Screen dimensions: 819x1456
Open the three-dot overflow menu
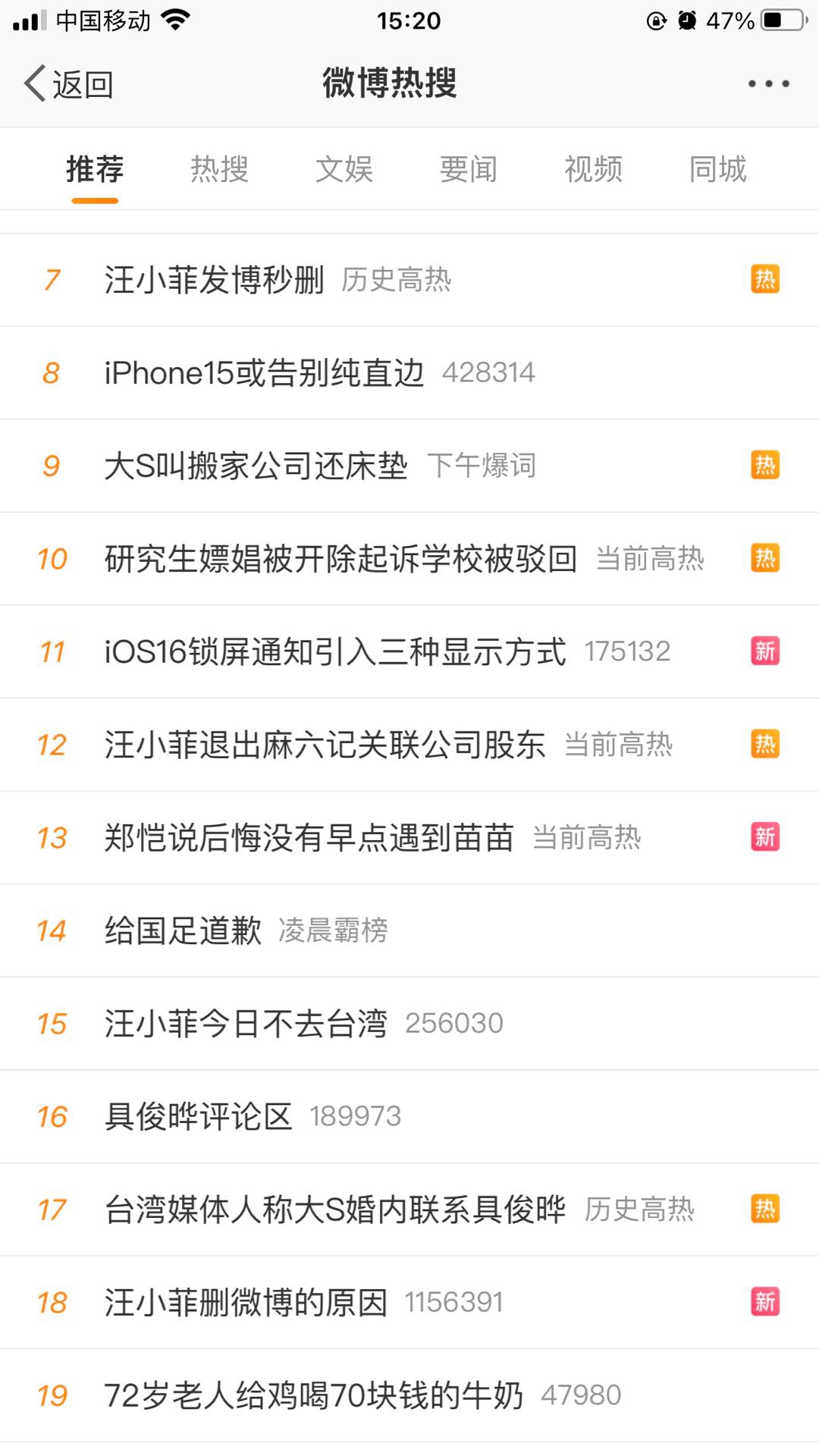[768, 84]
